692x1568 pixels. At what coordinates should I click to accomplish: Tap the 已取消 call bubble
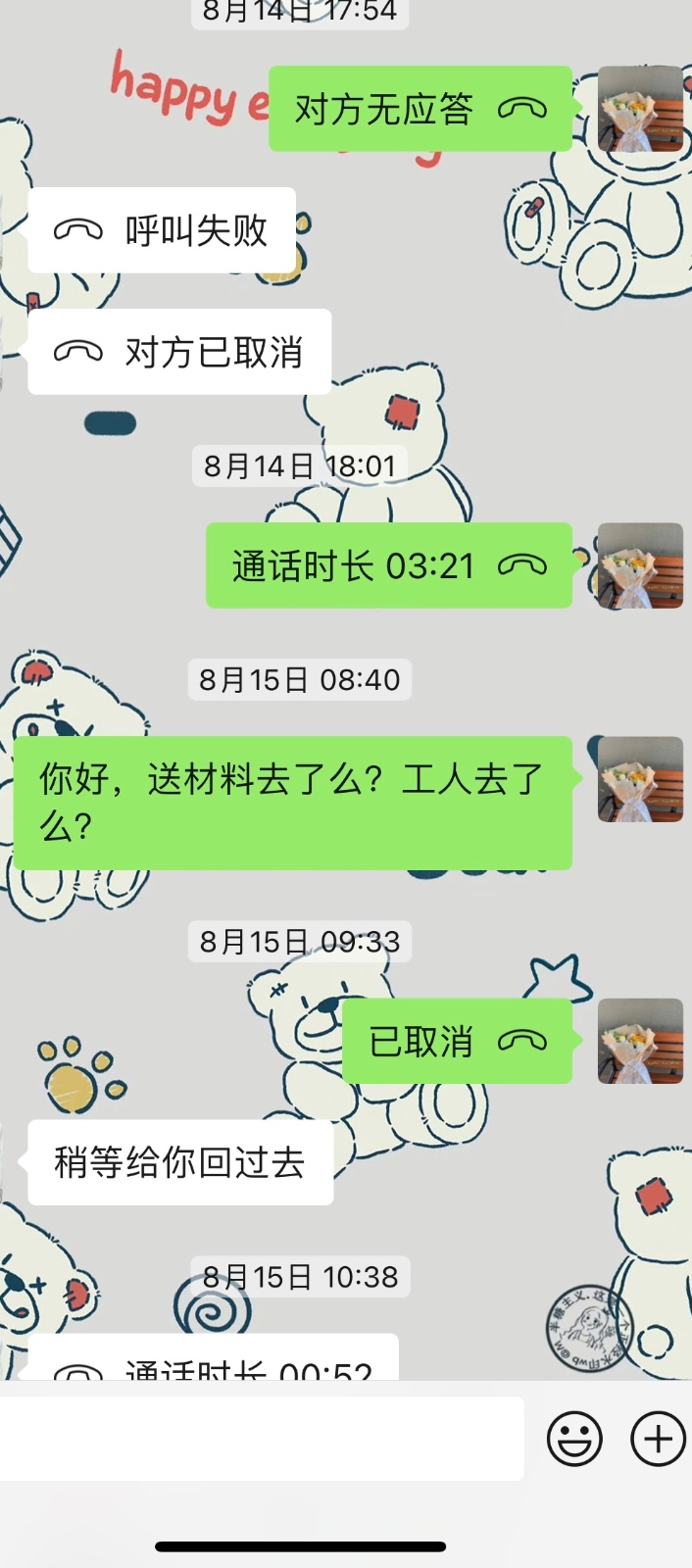[456, 1041]
